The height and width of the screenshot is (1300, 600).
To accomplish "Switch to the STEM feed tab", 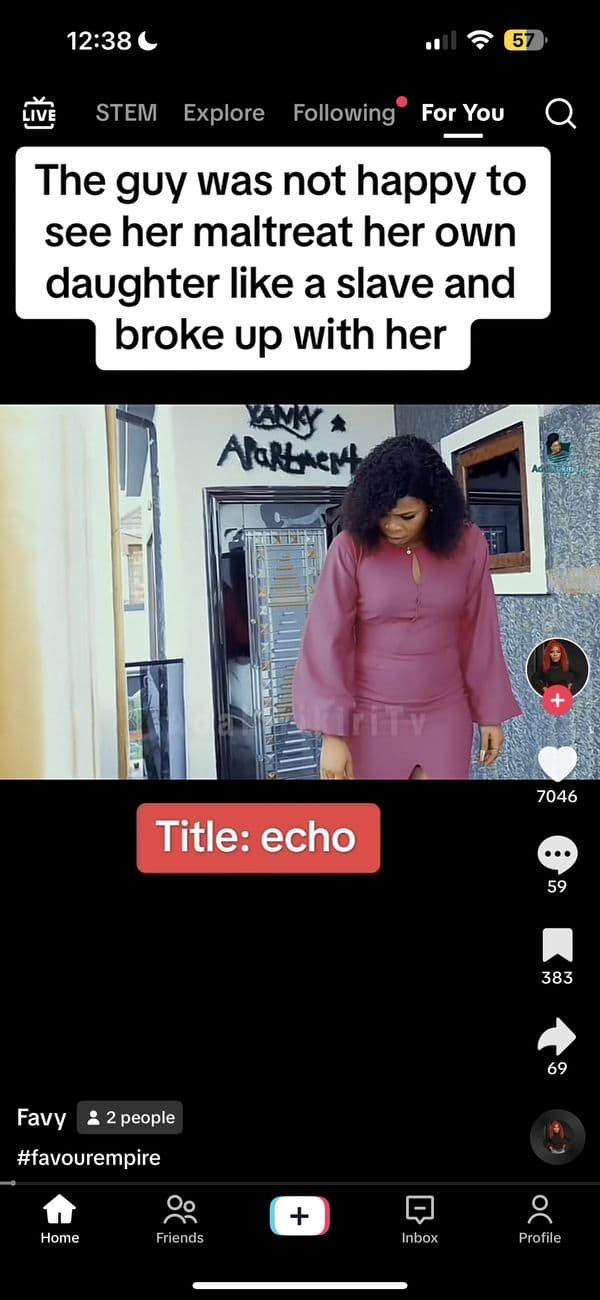I will click(x=126, y=113).
